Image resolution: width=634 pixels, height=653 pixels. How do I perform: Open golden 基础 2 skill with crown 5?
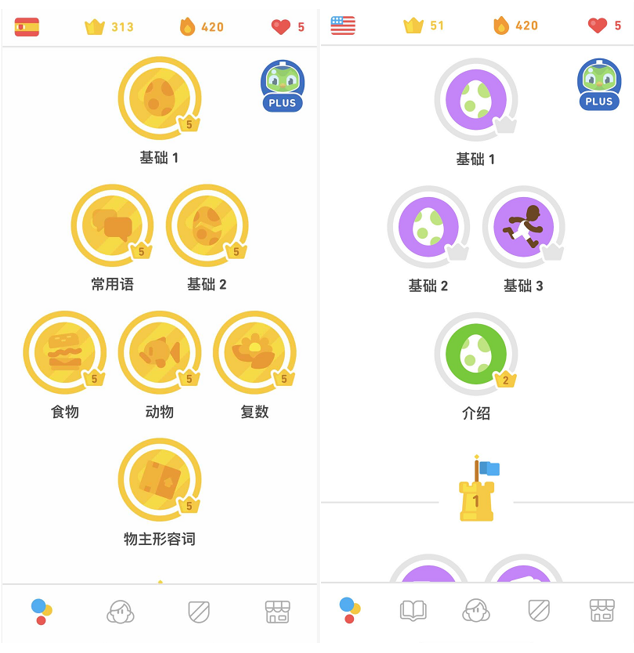(207, 224)
